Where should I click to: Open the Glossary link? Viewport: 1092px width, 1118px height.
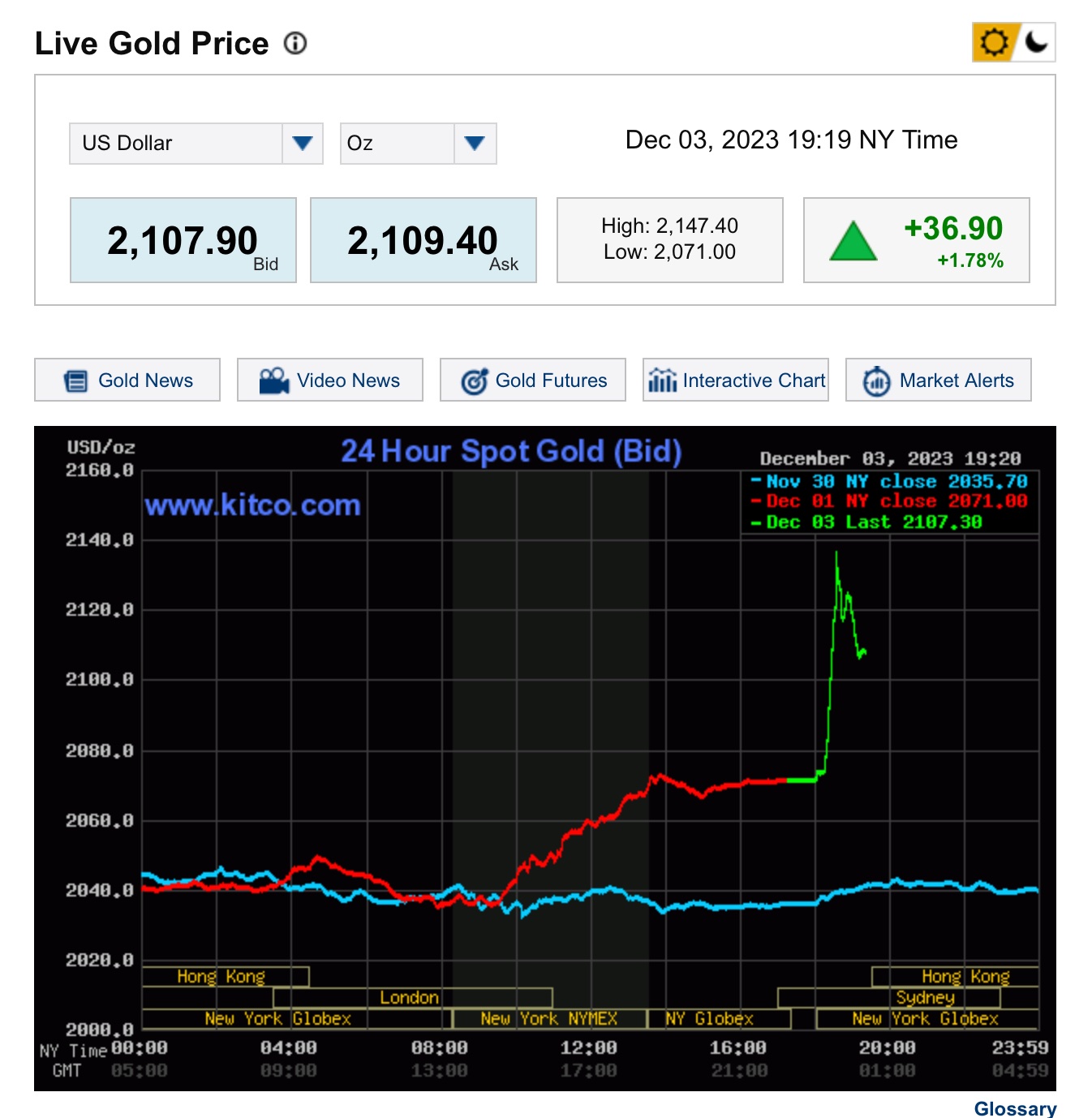point(1015,1108)
